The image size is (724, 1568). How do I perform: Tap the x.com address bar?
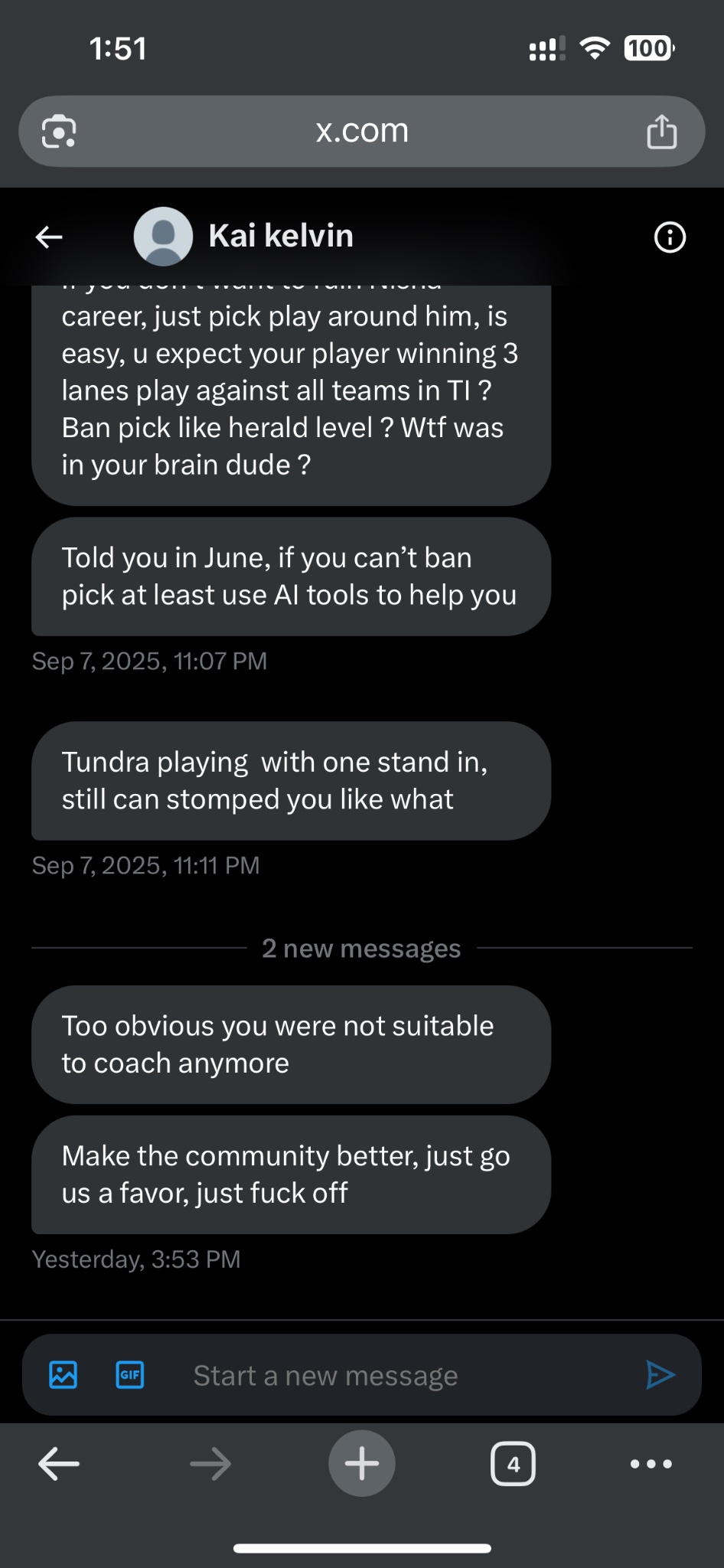[x=361, y=131]
